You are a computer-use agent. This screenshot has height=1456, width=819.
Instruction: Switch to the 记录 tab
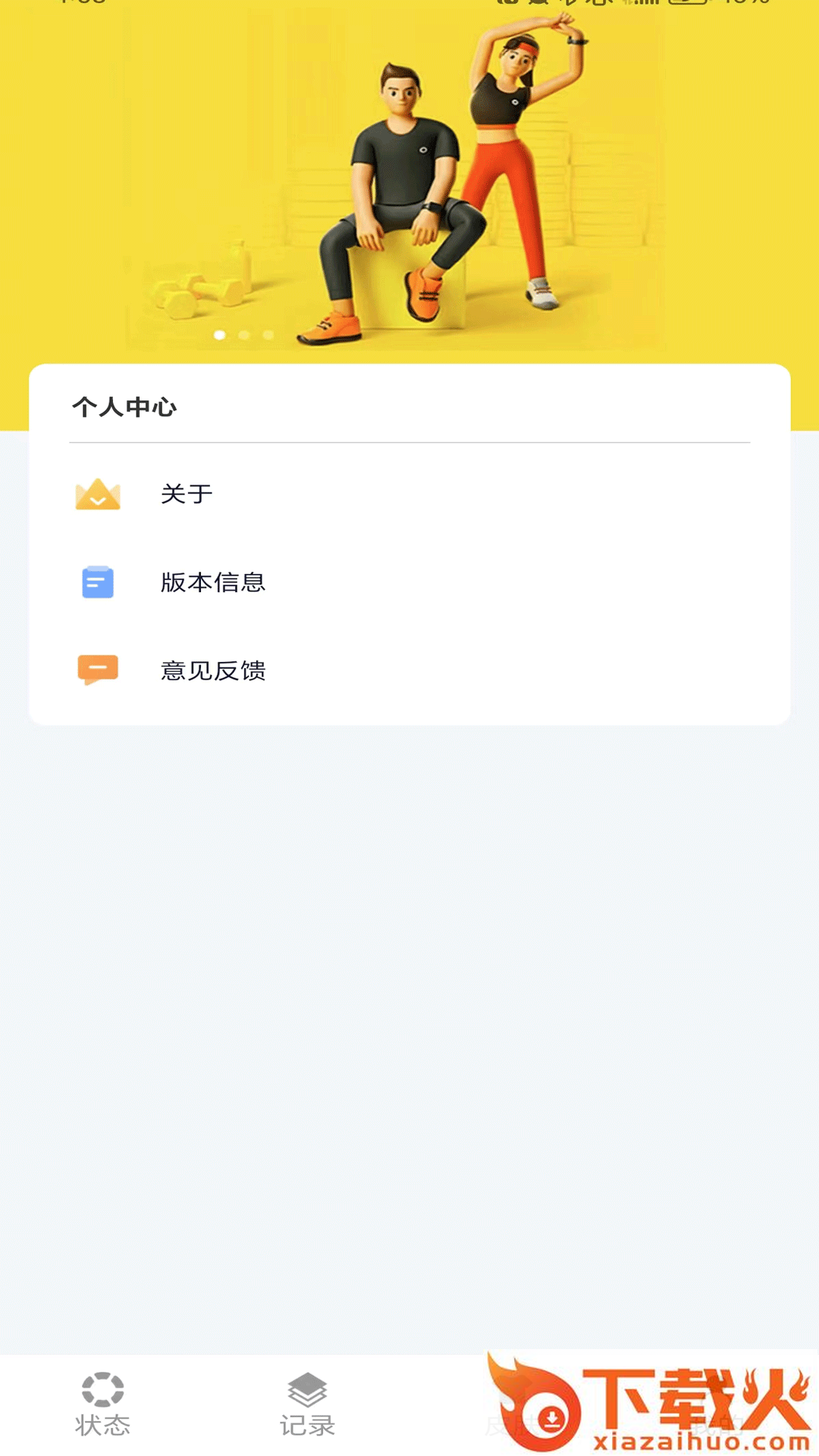(307, 1404)
